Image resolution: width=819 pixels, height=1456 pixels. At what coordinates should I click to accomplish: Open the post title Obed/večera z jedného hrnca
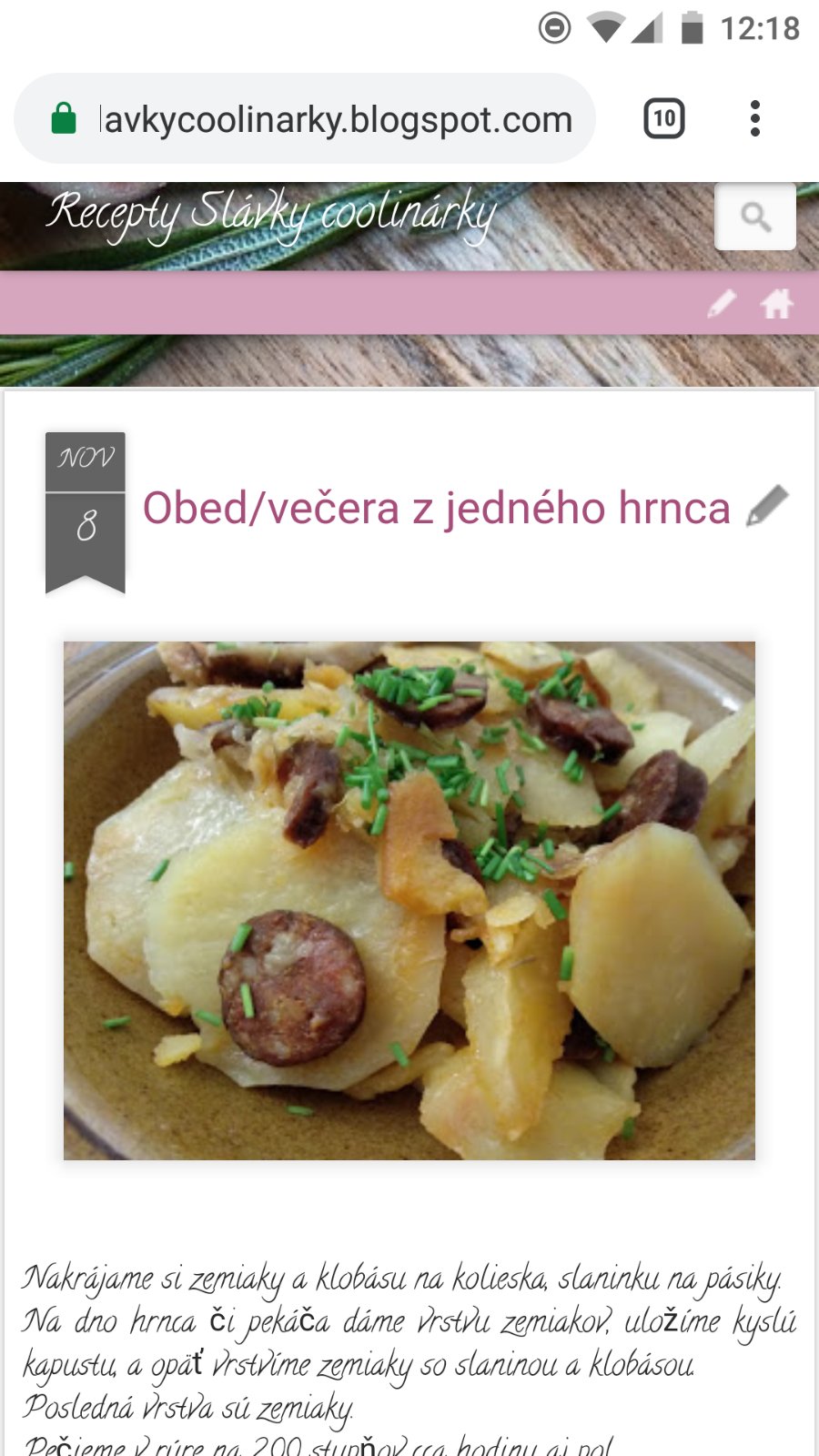point(437,508)
